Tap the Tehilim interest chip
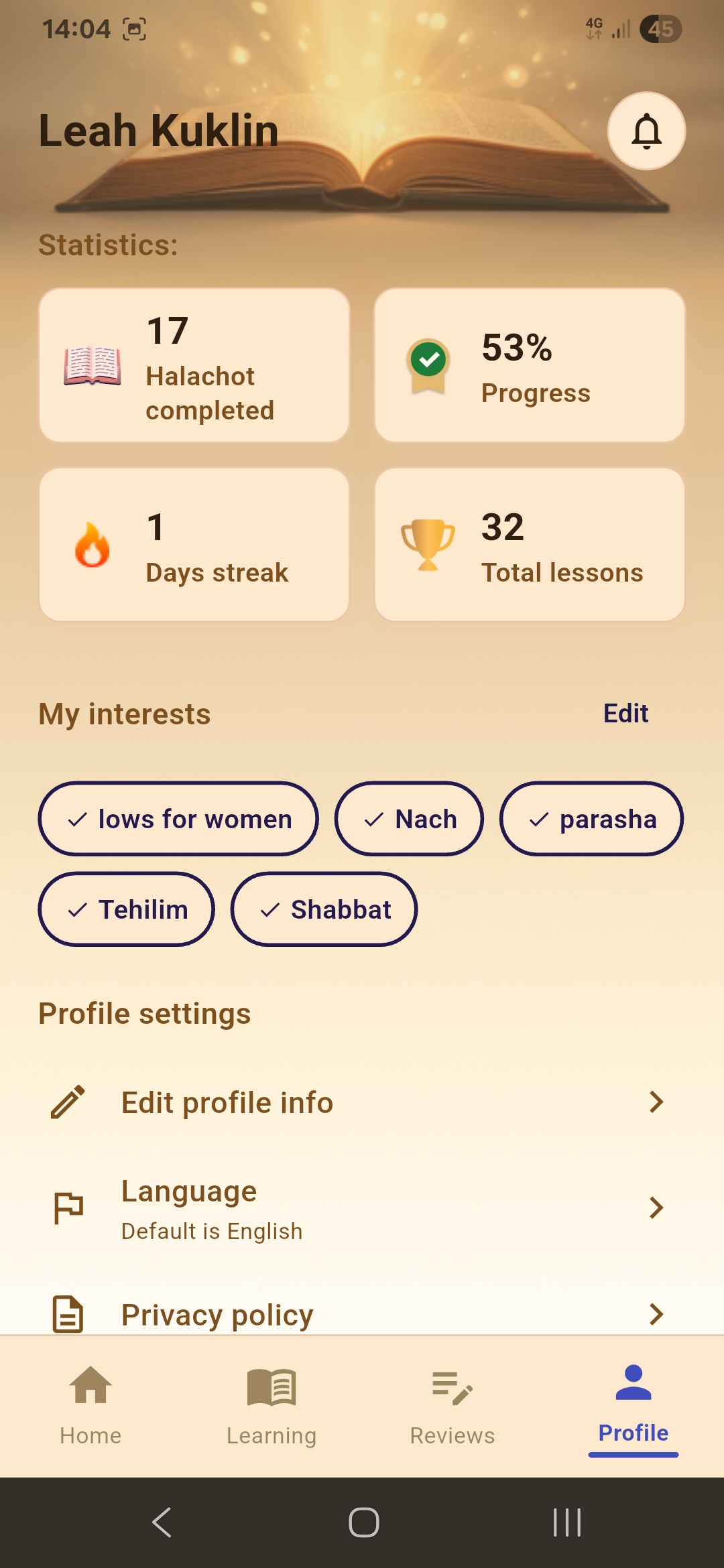The height and width of the screenshot is (1568, 724). [x=127, y=909]
